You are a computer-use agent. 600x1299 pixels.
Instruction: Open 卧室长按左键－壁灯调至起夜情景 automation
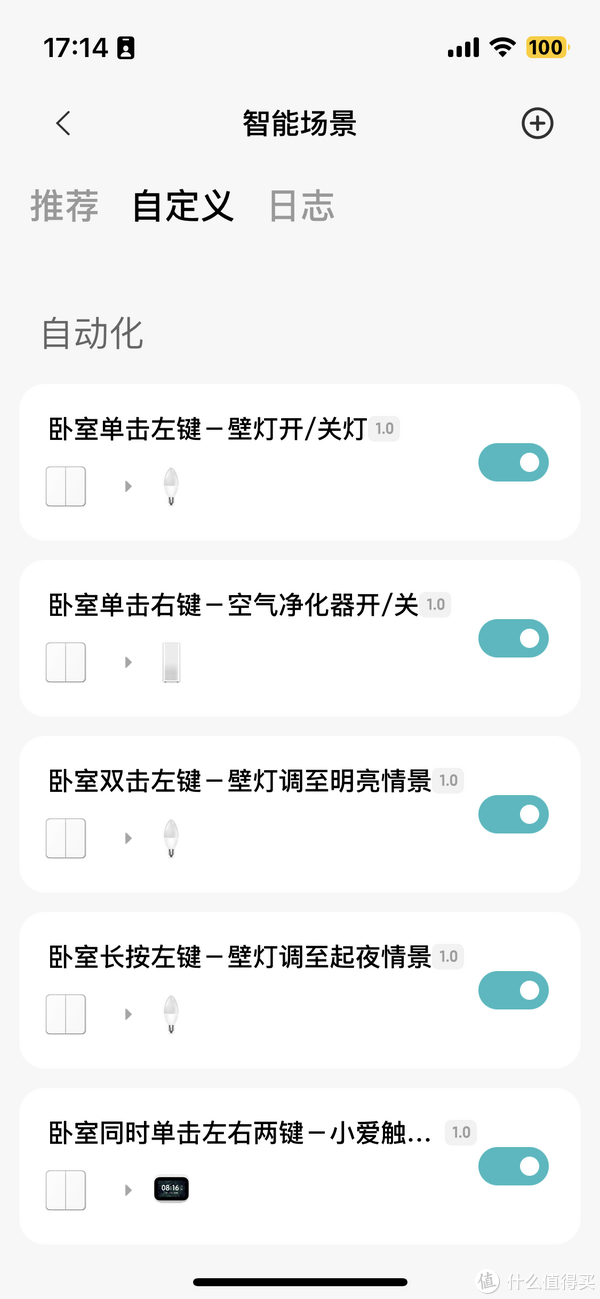(x=240, y=958)
